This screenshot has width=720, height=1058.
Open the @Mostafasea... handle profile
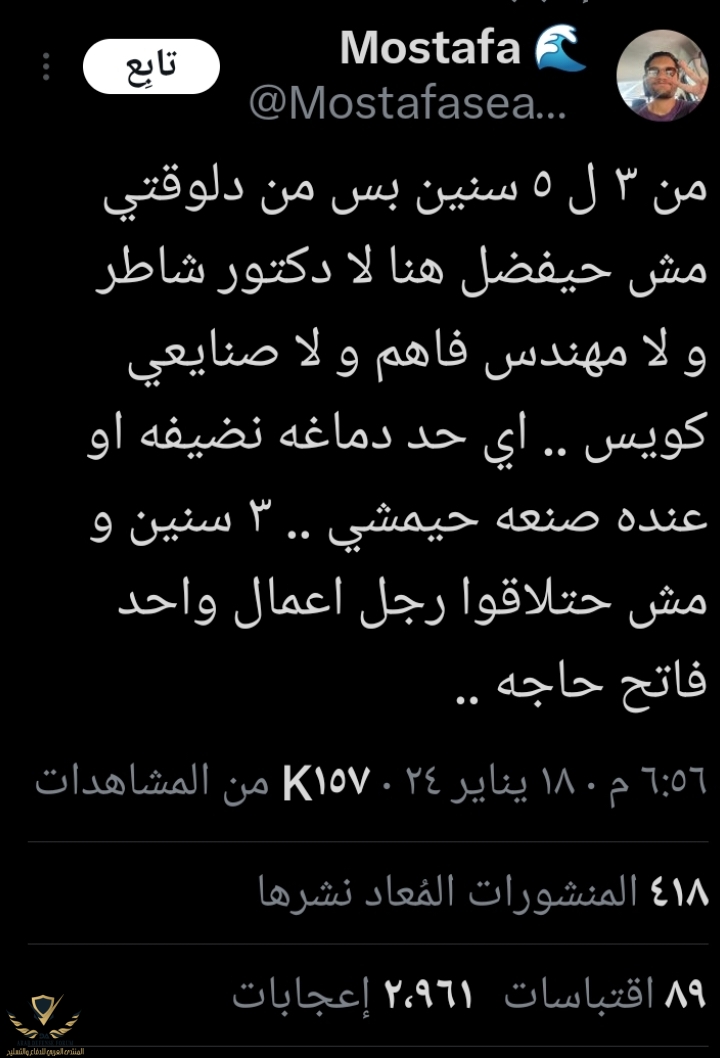point(407,105)
